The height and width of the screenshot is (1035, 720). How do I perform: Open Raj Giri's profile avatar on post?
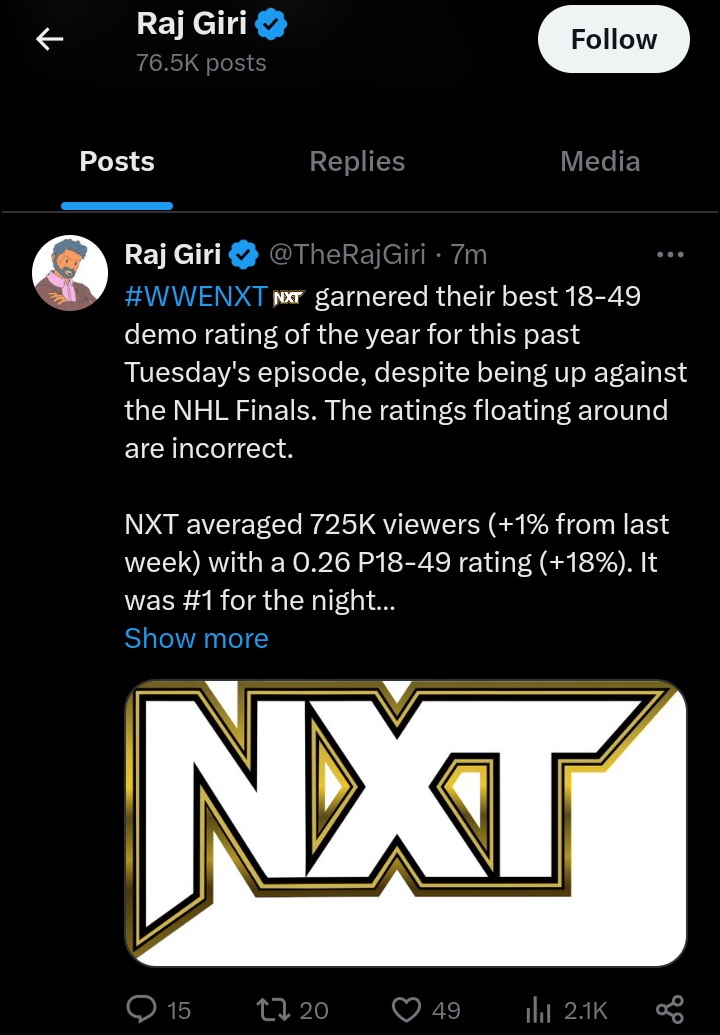(x=70, y=274)
